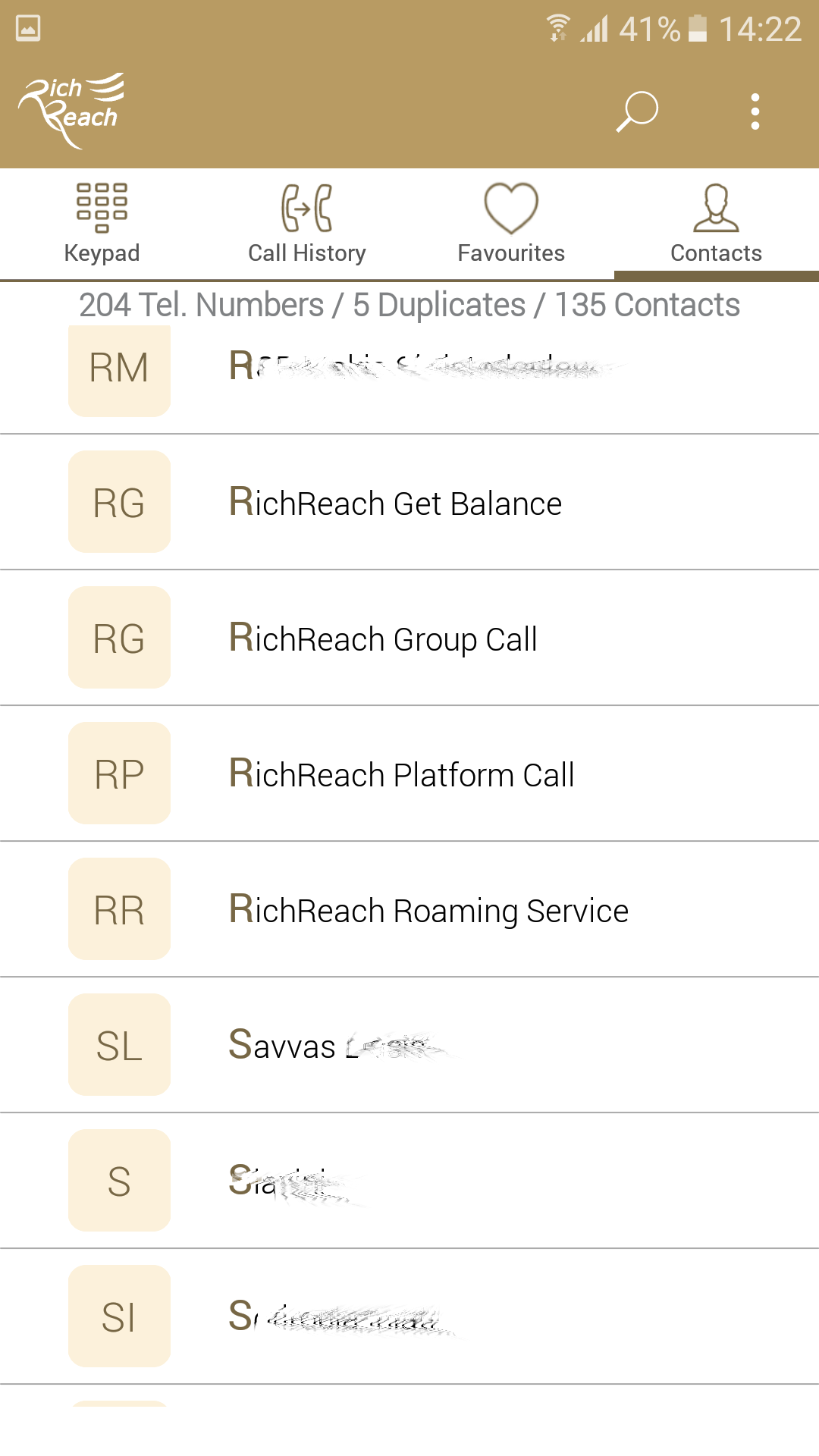
Task: Open the three-dot overflow menu
Action: coord(755,111)
